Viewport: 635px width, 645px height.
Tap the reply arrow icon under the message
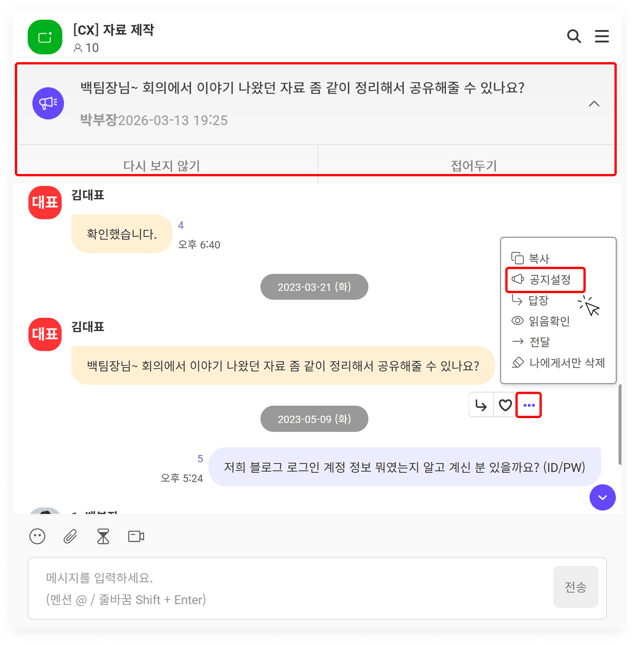[x=481, y=405]
